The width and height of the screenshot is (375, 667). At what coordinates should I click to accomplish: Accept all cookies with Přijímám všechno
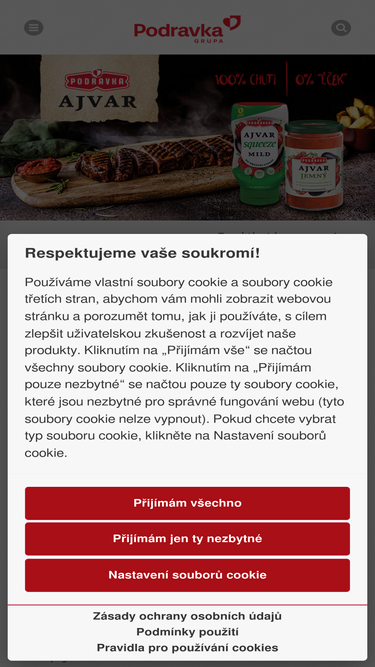click(x=187, y=503)
